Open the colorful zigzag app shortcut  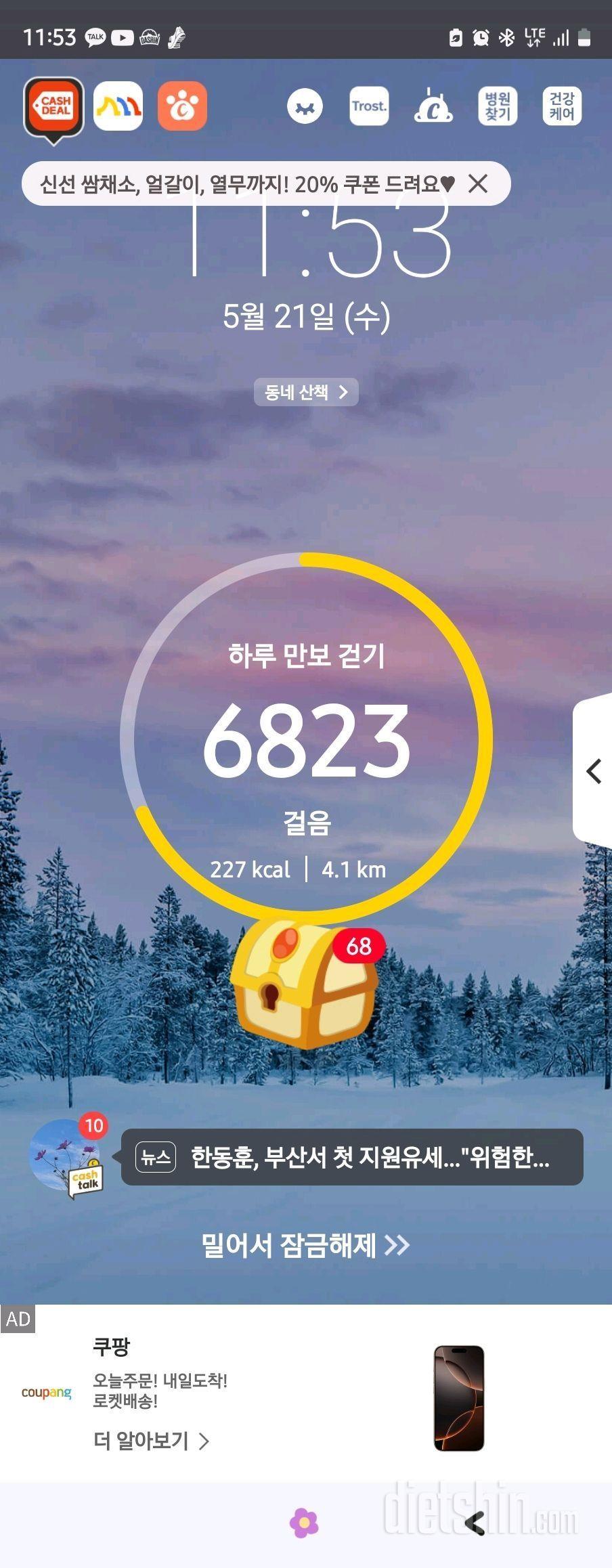point(118,106)
